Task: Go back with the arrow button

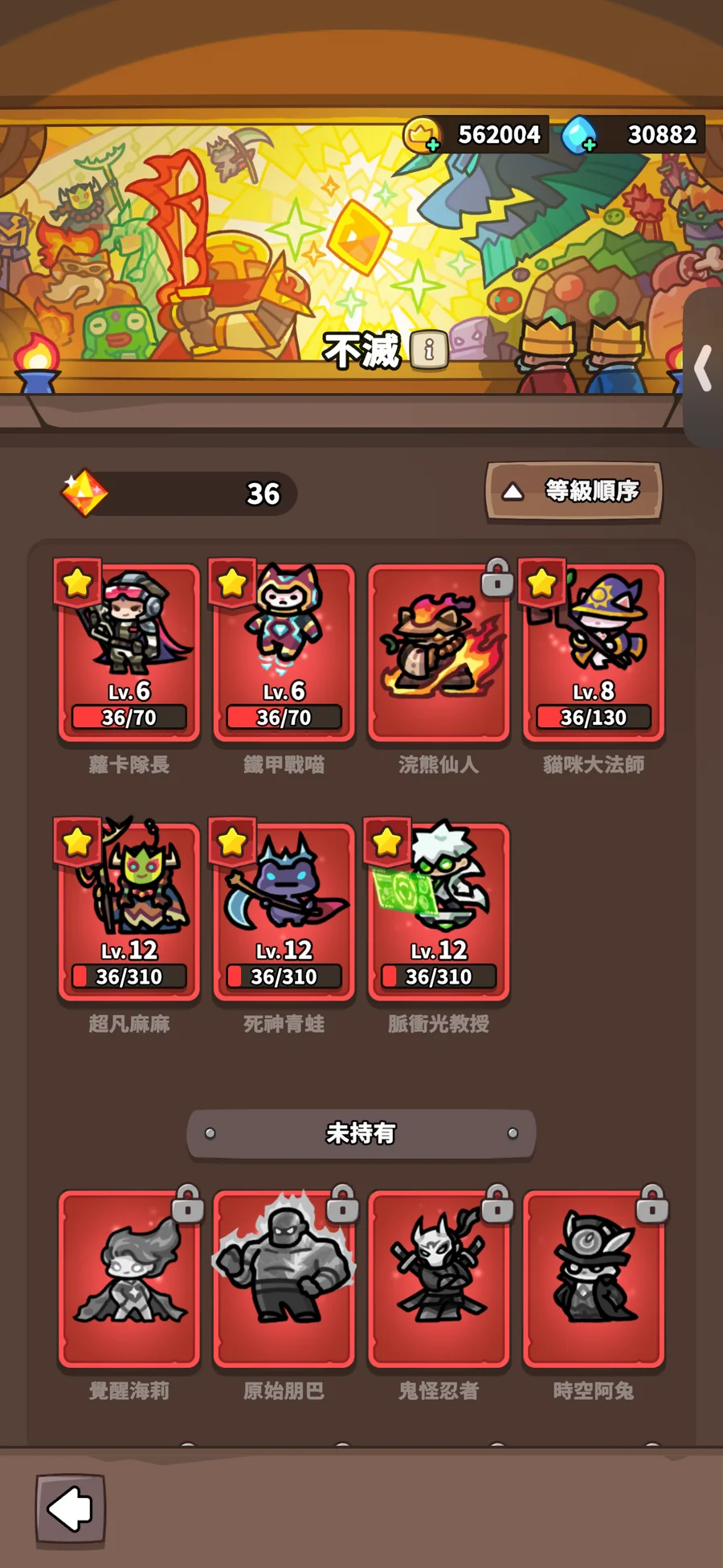Action: click(x=71, y=1509)
